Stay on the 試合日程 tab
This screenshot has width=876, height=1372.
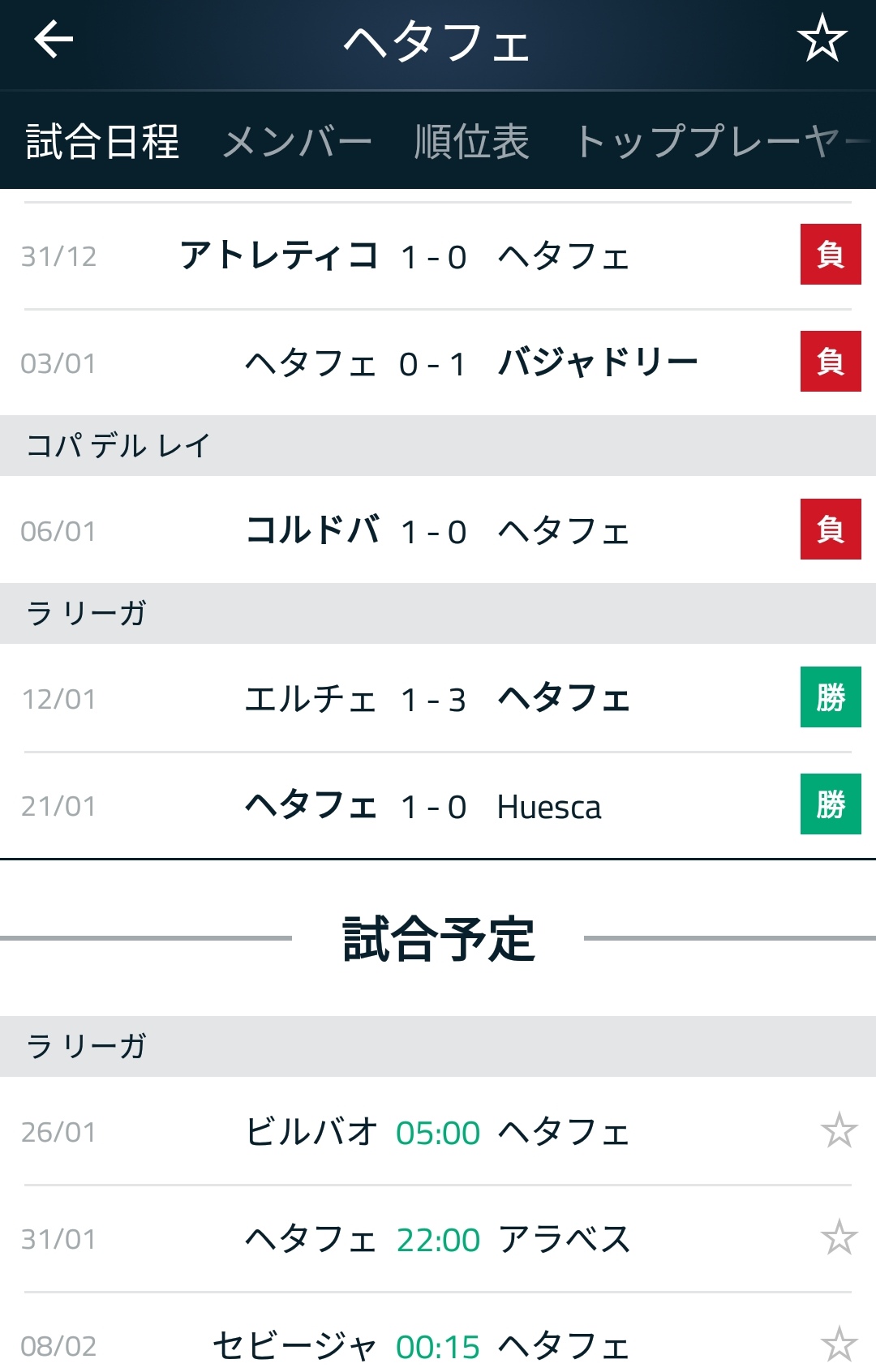coord(102,142)
